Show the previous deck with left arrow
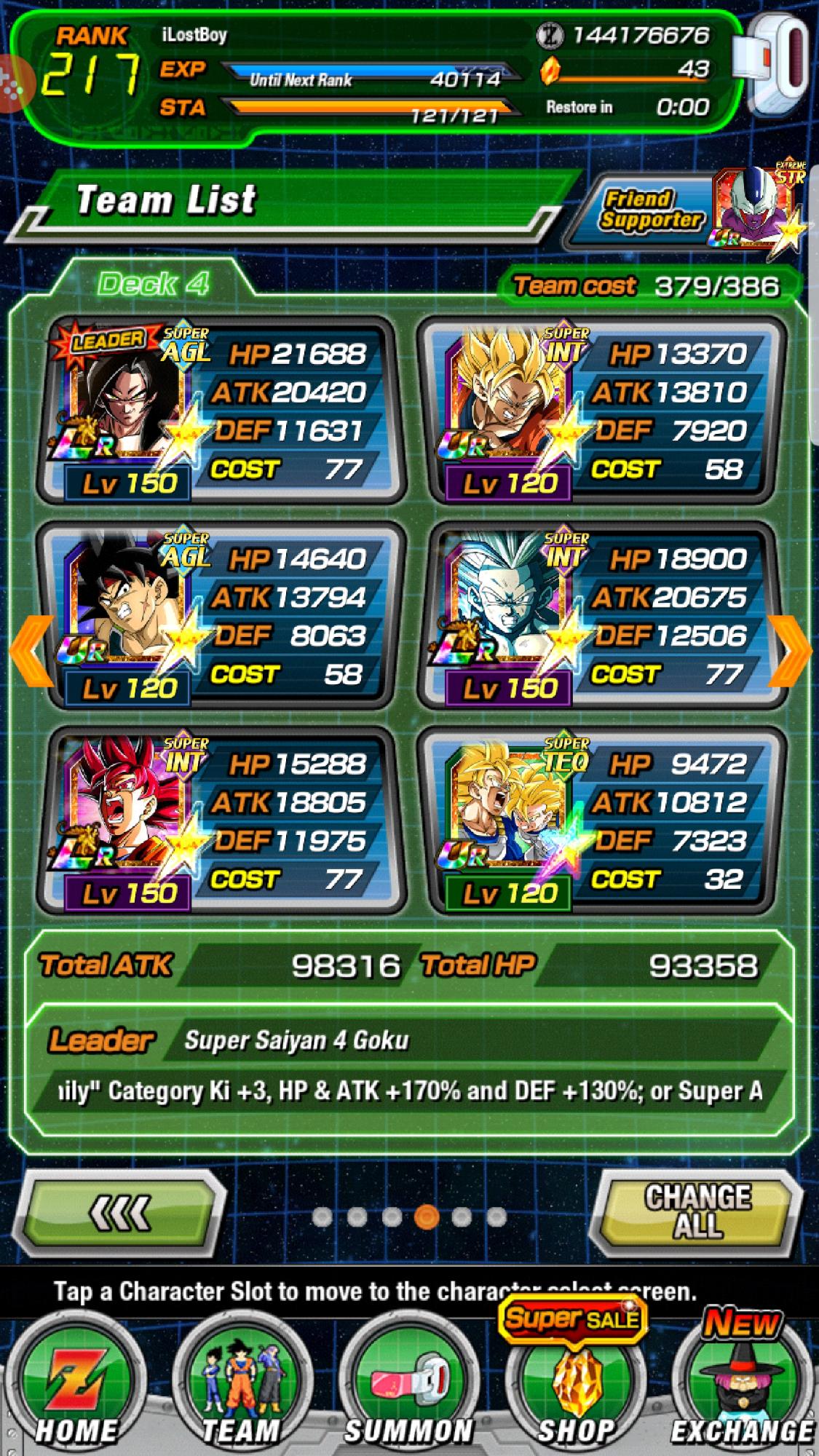Image resolution: width=819 pixels, height=1456 pixels. coord(32,650)
